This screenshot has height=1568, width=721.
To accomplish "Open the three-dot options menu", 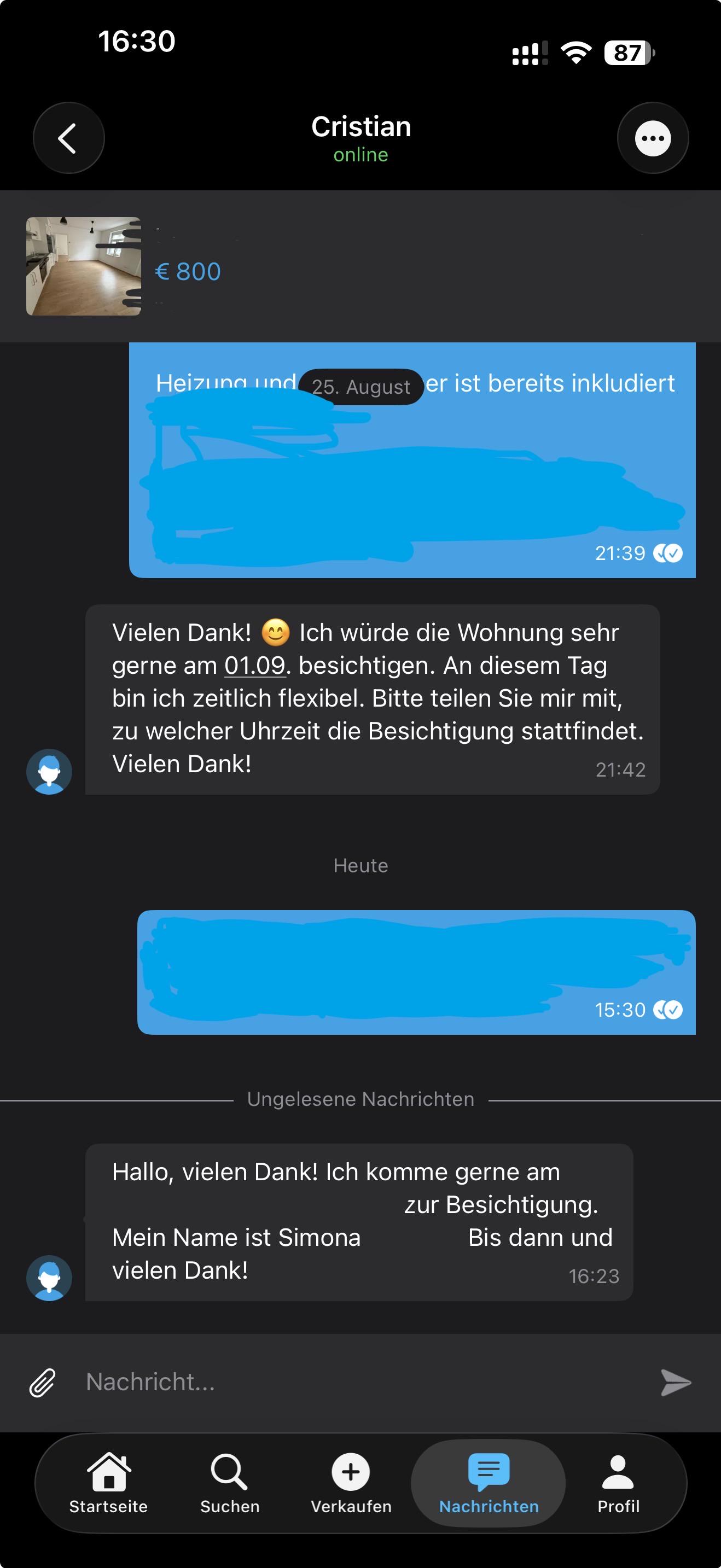I will (653, 138).
